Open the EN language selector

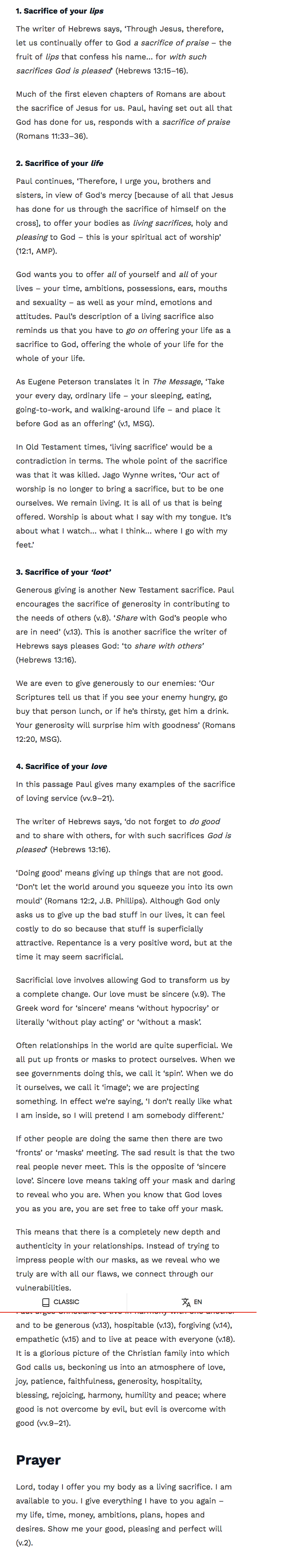pyautogui.click(x=192, y=1302)
